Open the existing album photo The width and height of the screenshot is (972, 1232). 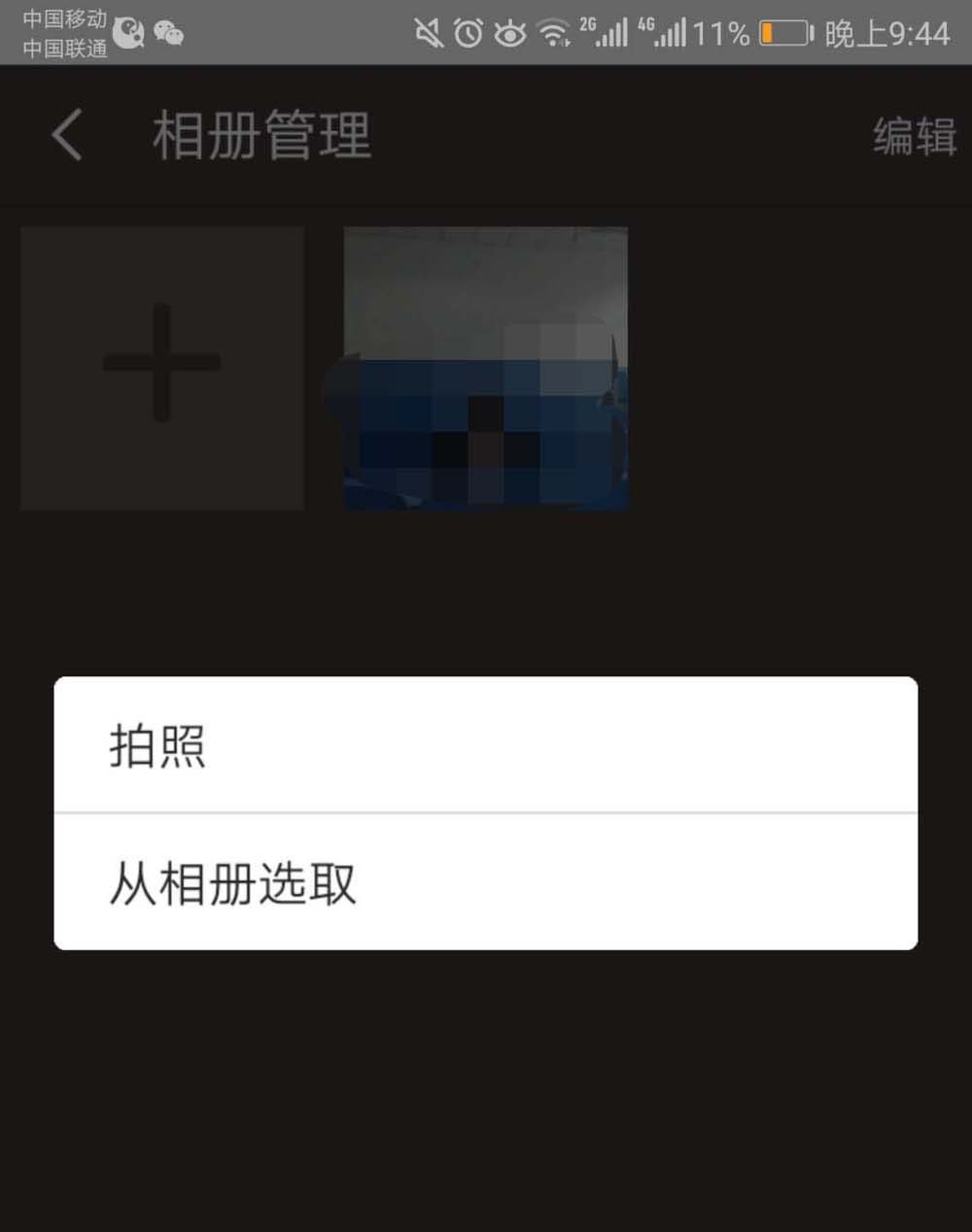(485, 368)
